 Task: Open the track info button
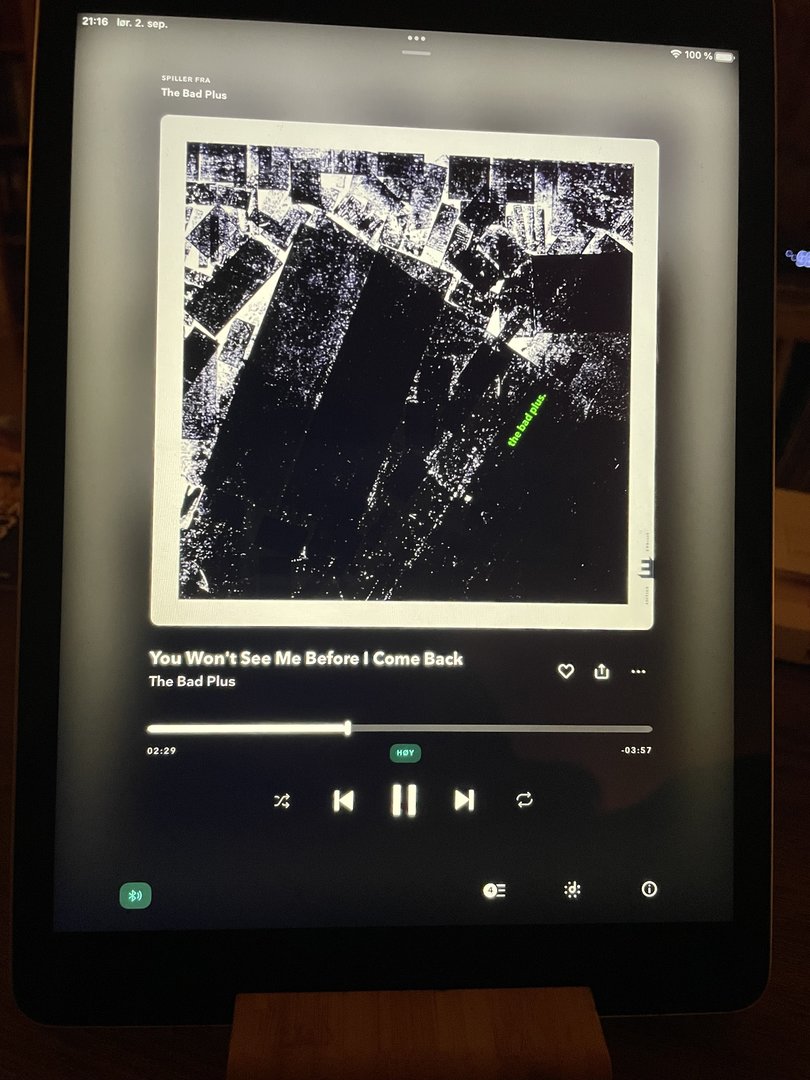pyautogui.click(x=649, y=889)
